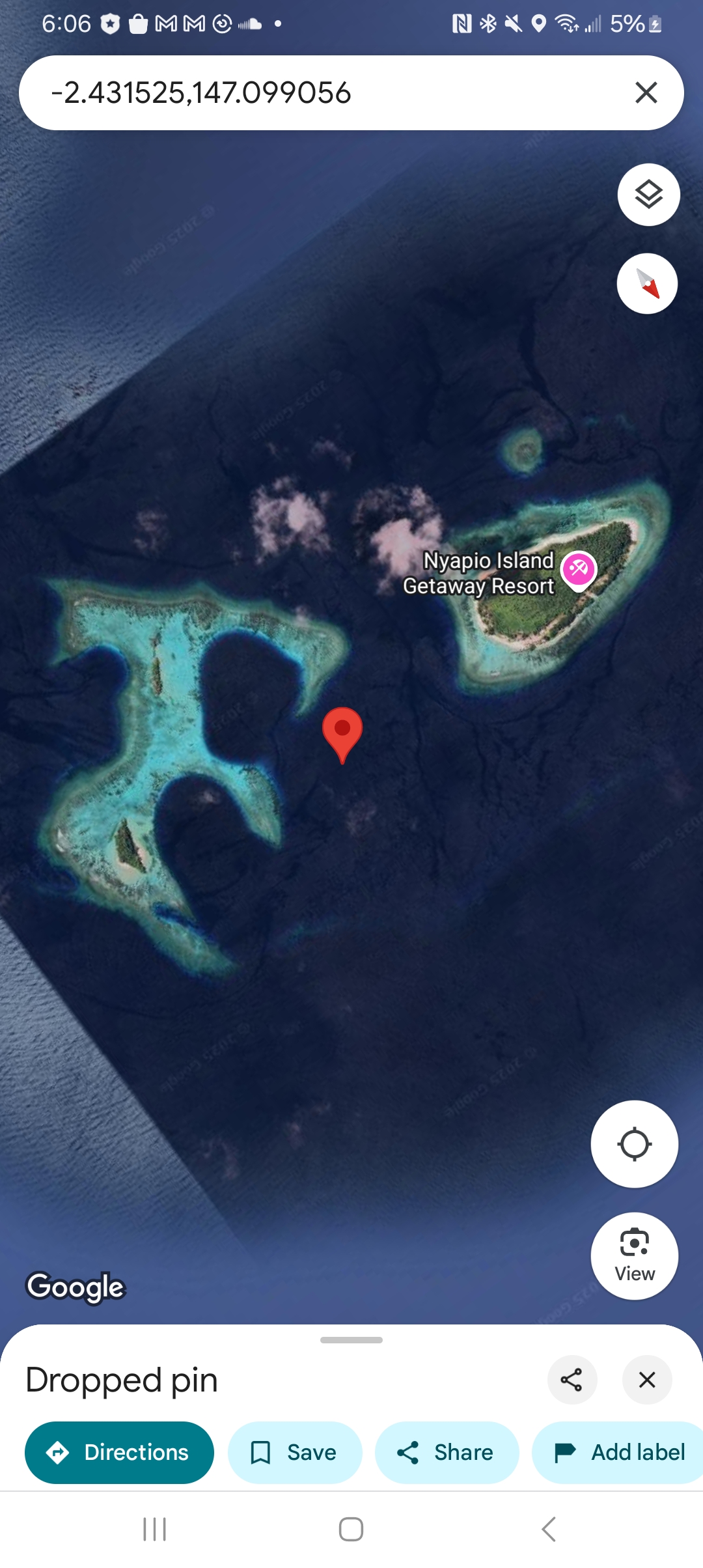Reset map orientation with the compass
Screen dimensions: 703x1568
tap(647, 284)
